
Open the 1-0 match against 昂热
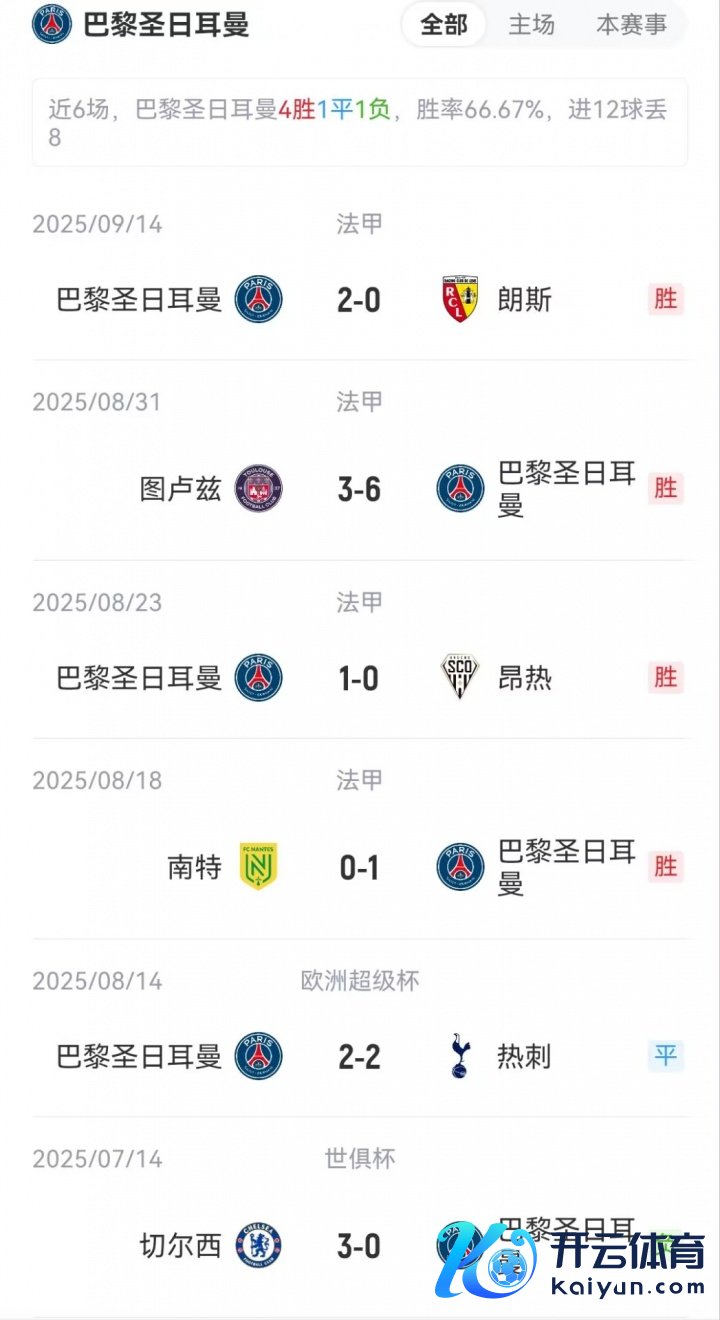(359, 678)
